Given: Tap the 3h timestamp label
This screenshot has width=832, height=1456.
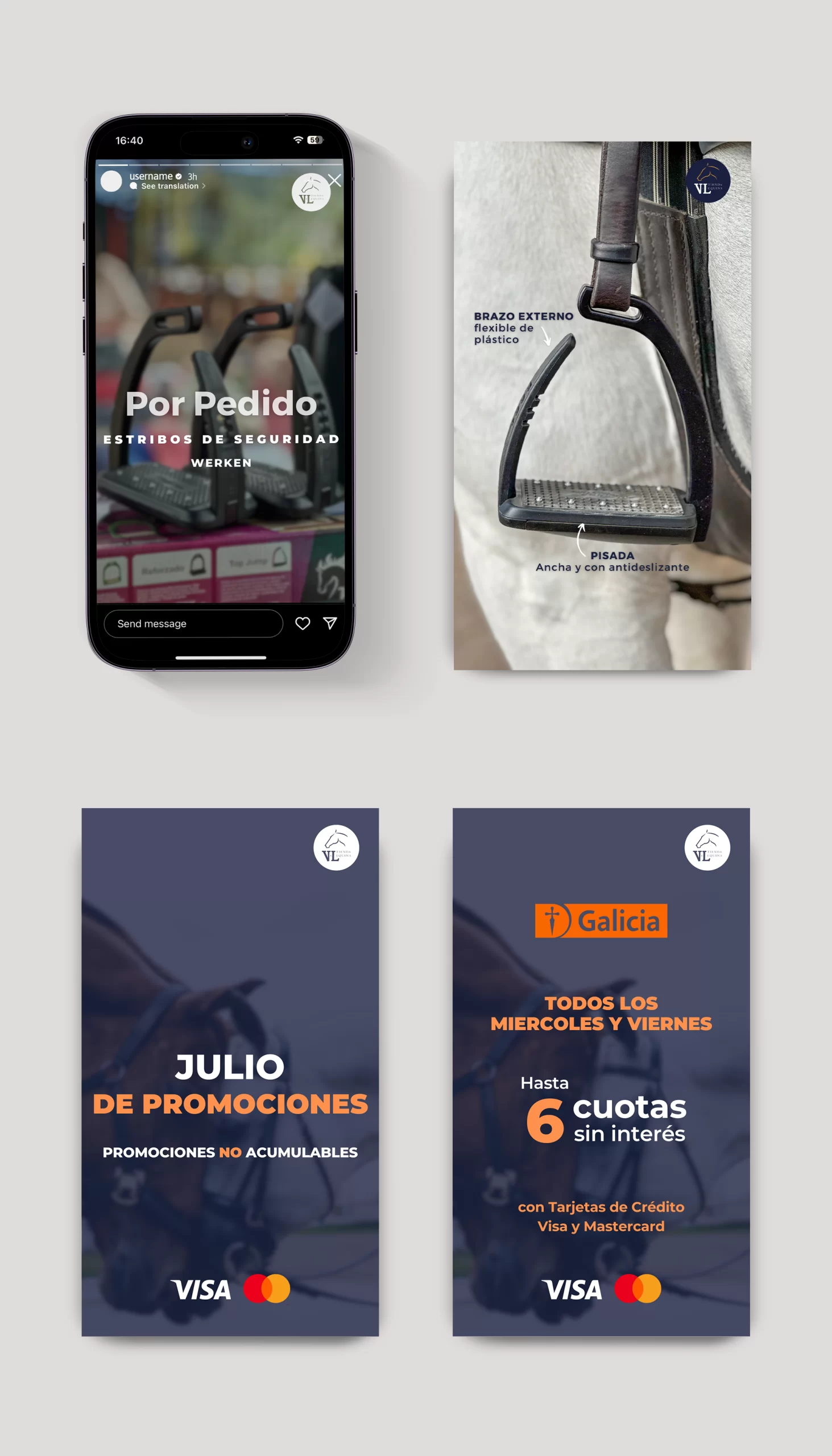Looking at the screenshot, I should point(193,176).
